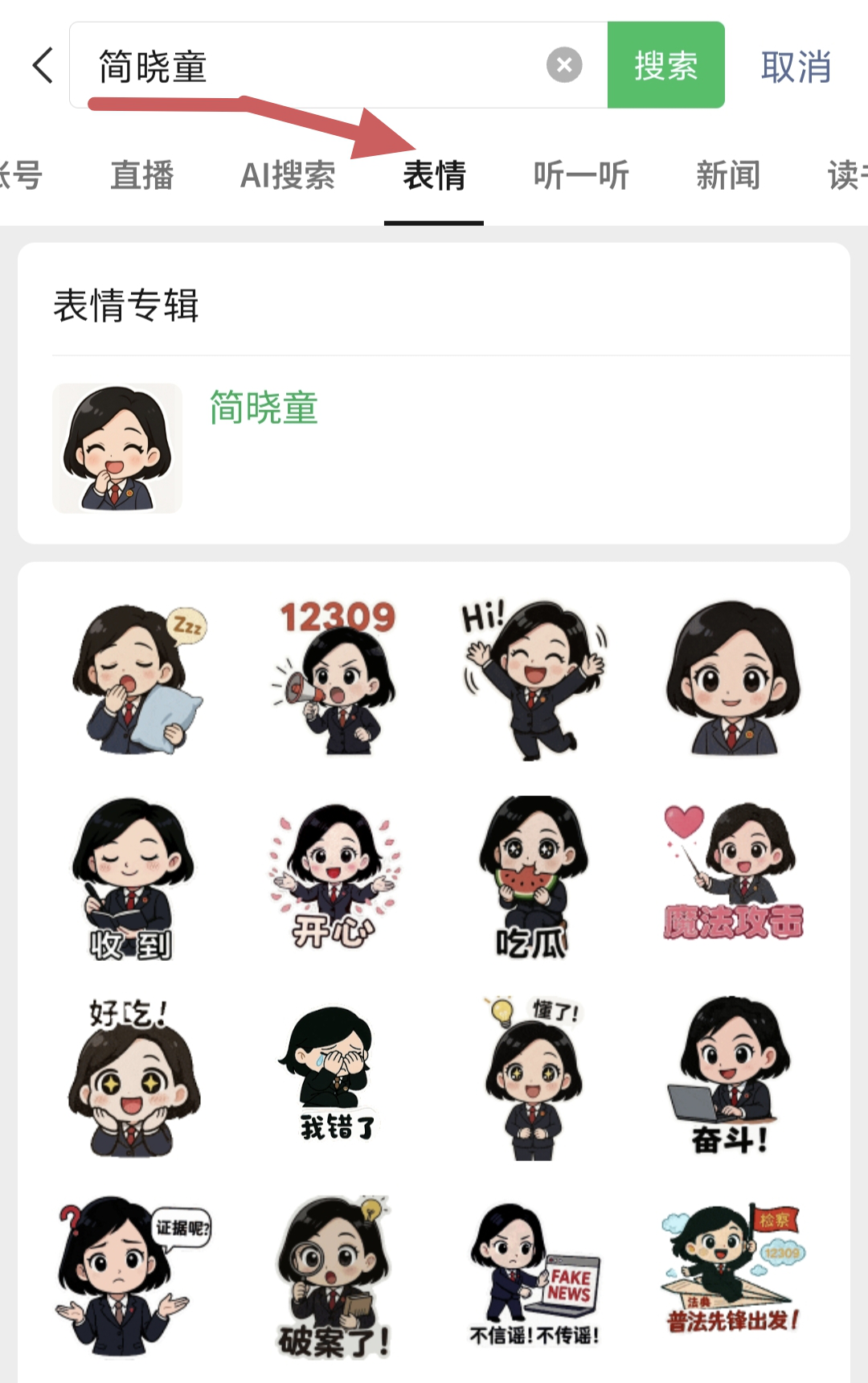Image resolution: width=868 pixels, height=1383 pixels.
Task: Clear the search text
Action: [564, 65]
